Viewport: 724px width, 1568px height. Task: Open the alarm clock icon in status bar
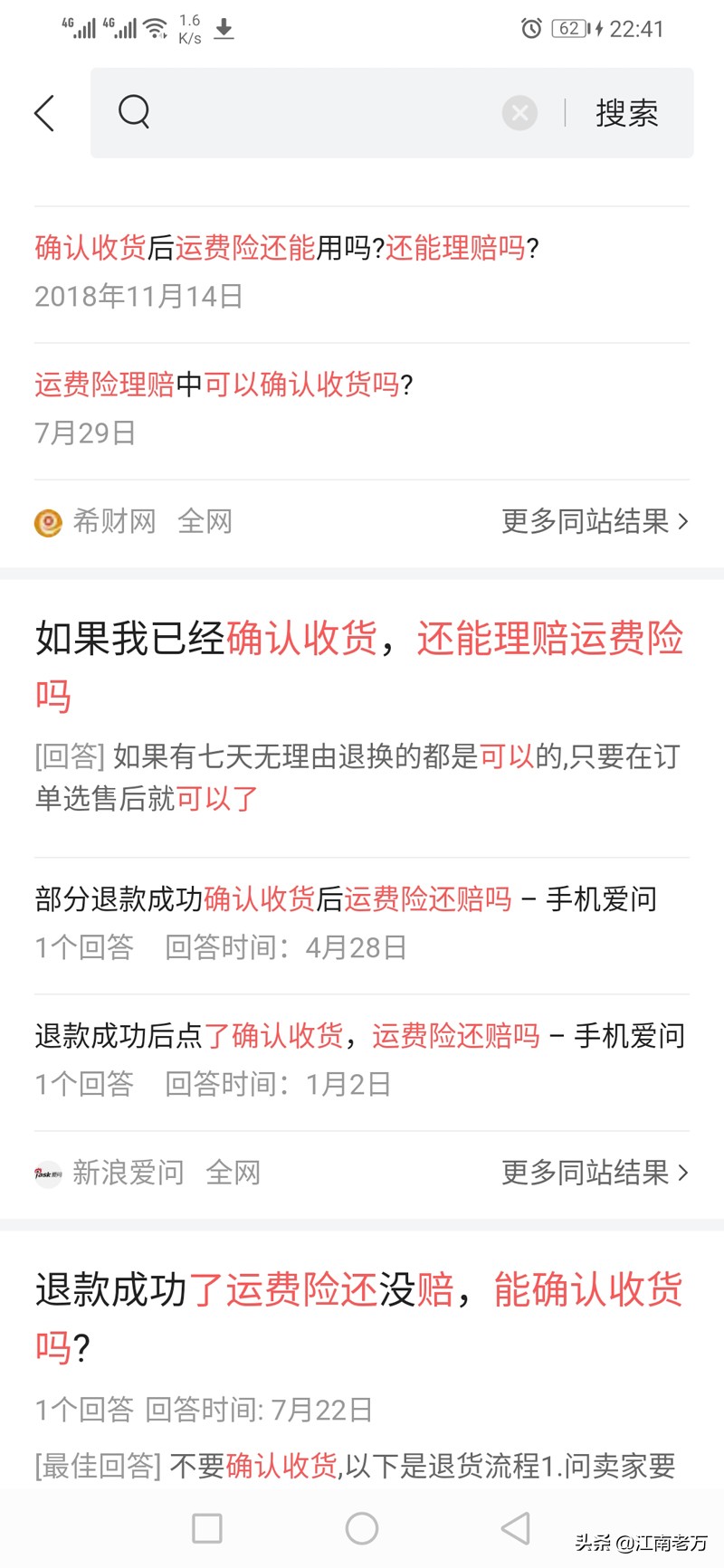pyautogui.click(x=529, y=28)
